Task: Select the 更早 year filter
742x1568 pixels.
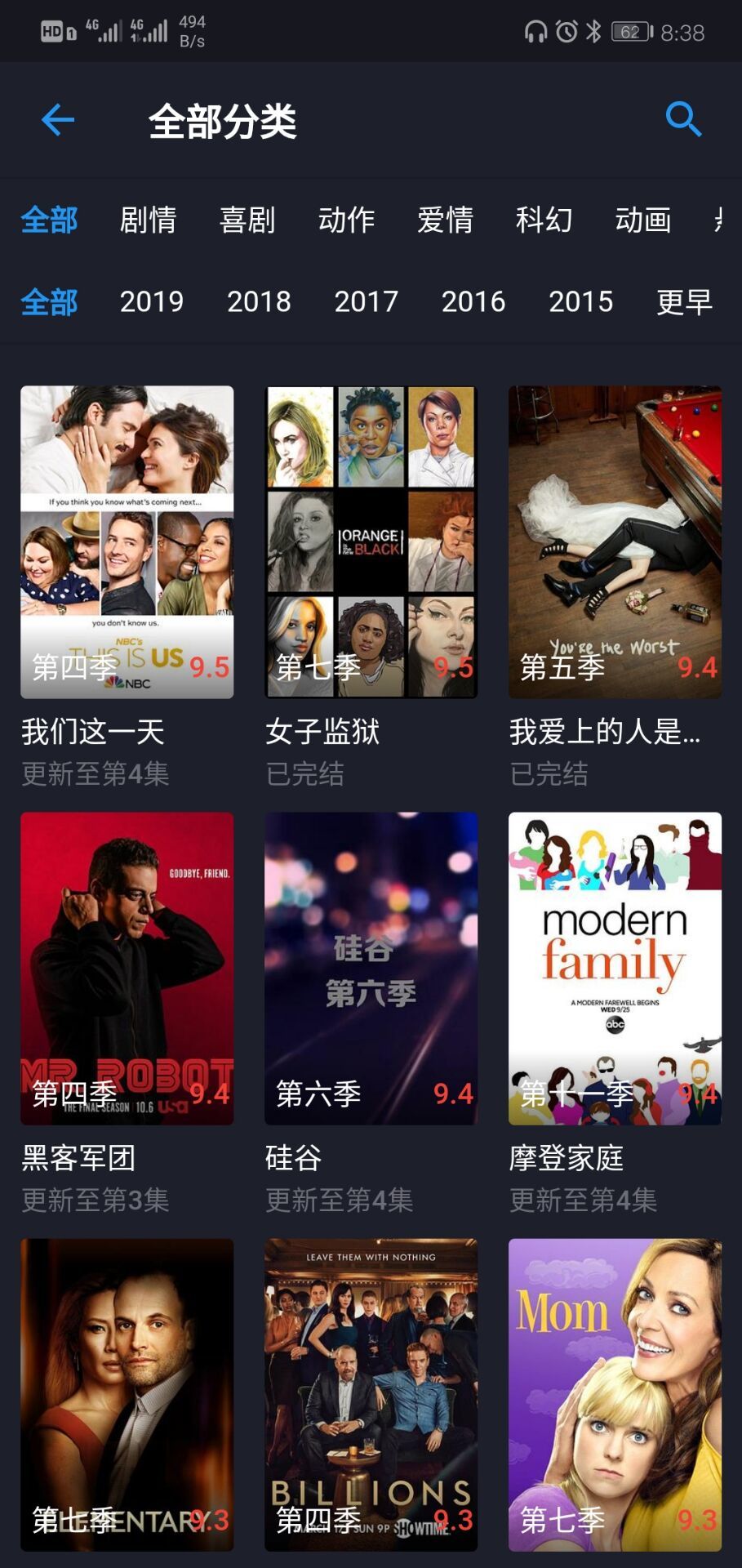Action: 684,301
